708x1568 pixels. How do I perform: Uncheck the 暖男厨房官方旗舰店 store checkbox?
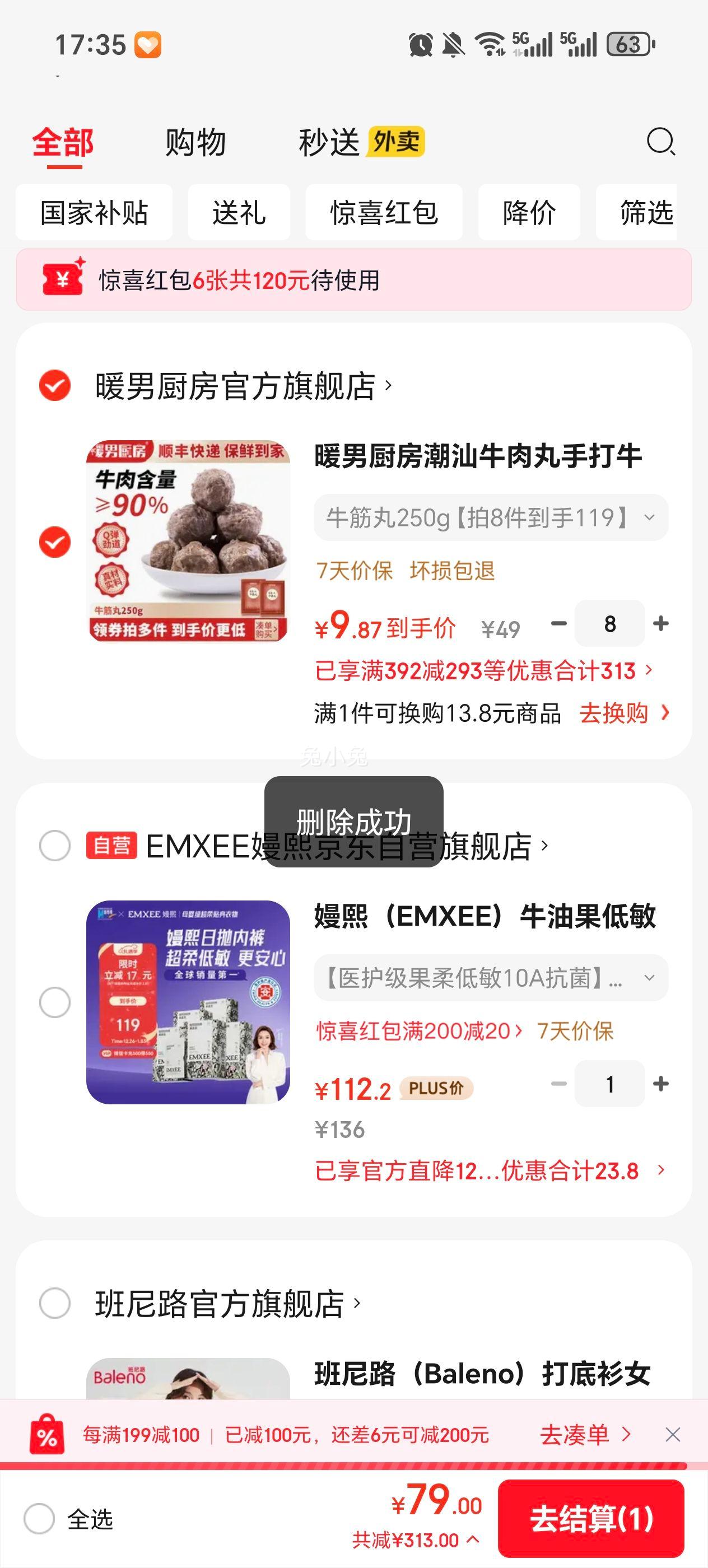click(x=54, y=384)
